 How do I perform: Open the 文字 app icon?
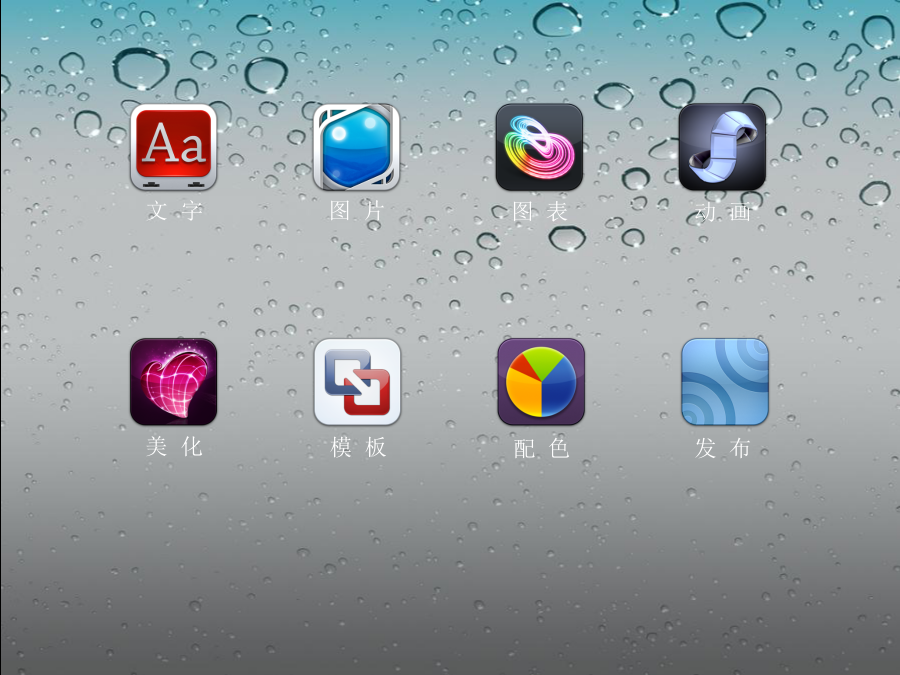tap(174, 147)
